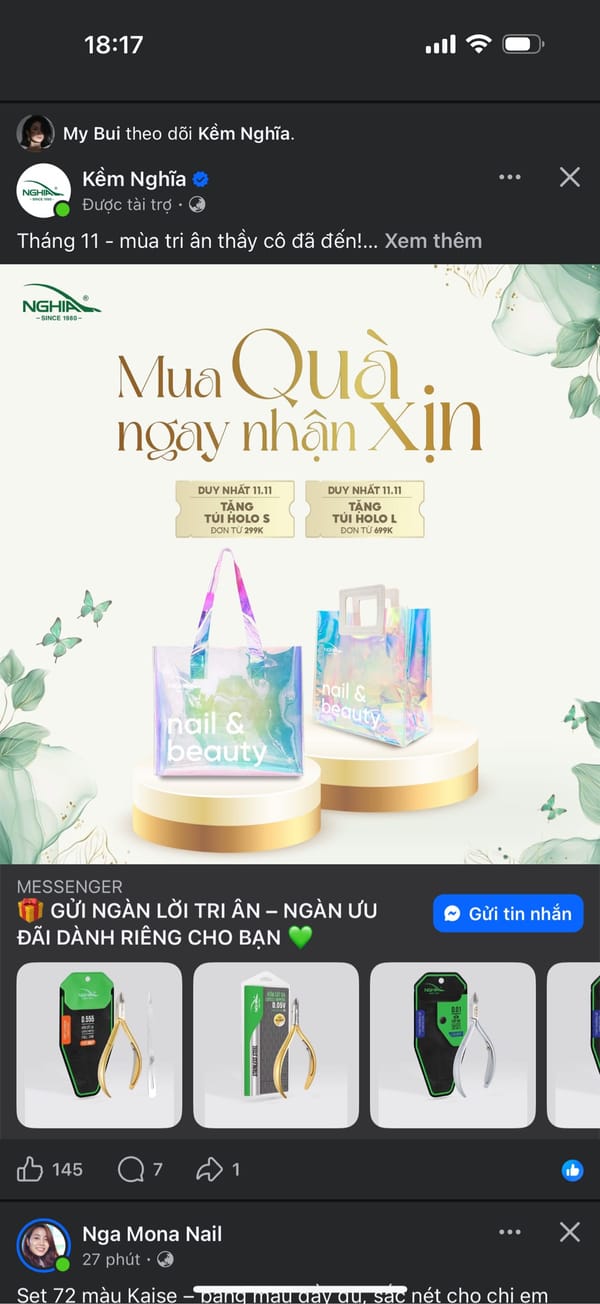
Task: Open the middle boxed nipper product card
Action: (275, 1045)
